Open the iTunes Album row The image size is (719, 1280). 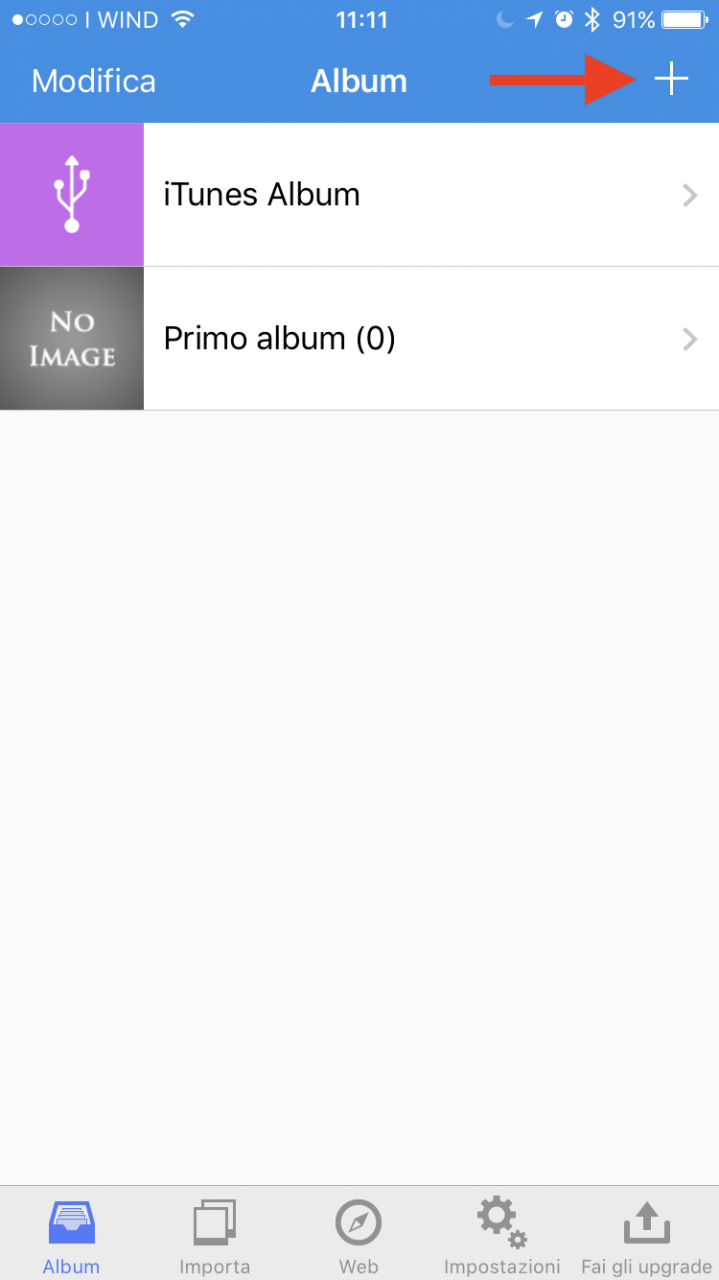[x=359, y=194]
